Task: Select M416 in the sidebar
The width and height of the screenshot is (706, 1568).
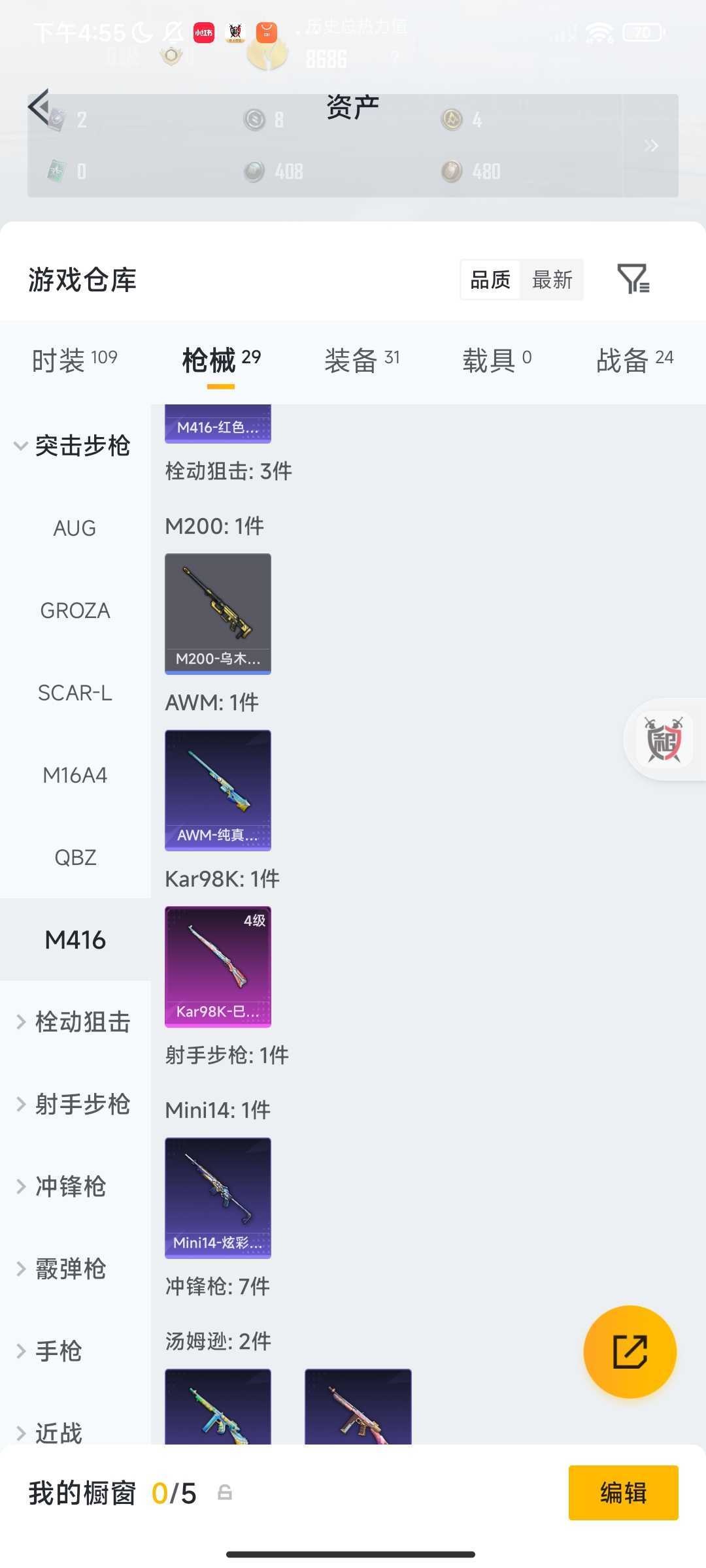Action: [75, 939]
